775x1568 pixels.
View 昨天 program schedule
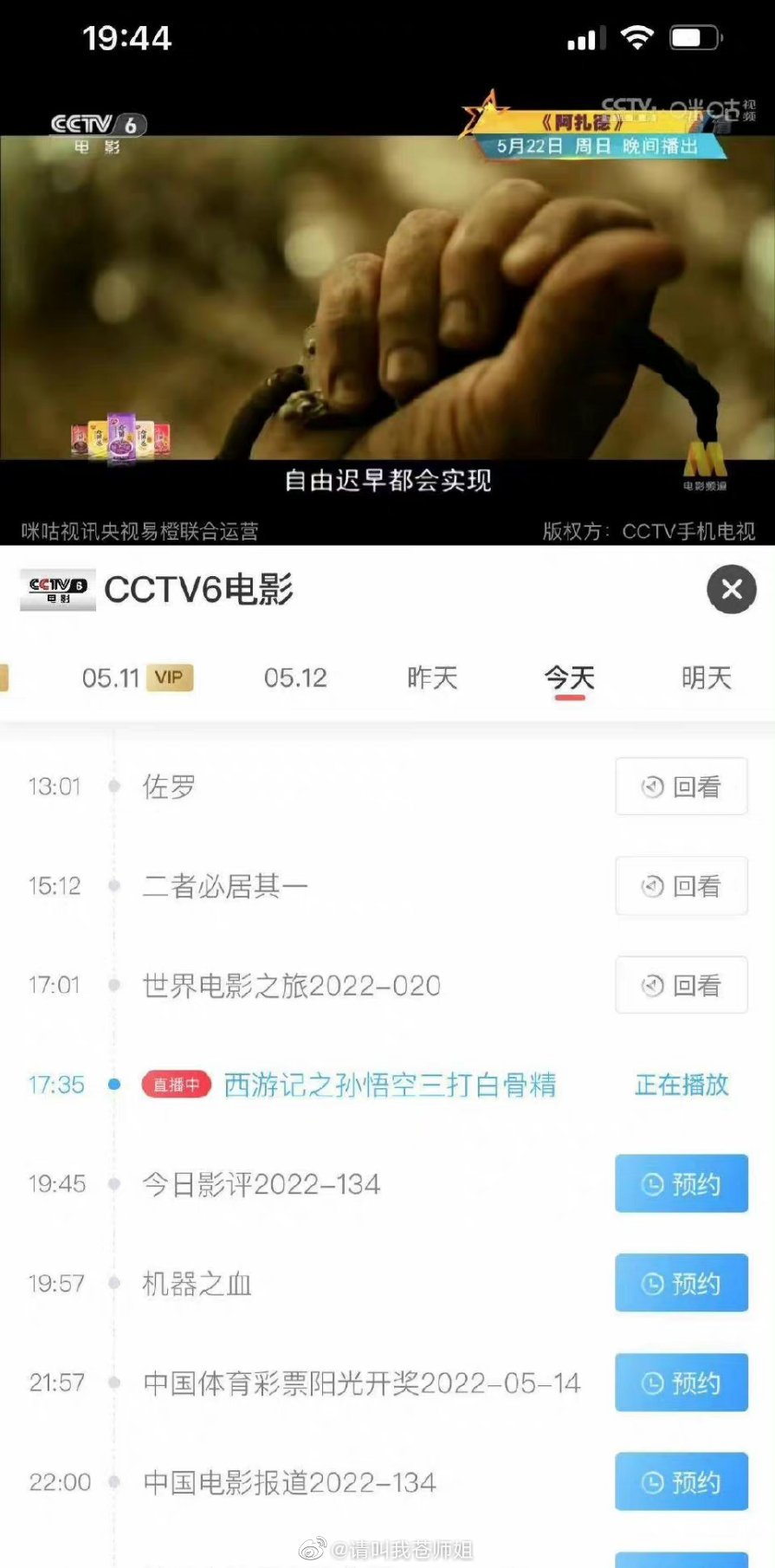tap(432, 677)
